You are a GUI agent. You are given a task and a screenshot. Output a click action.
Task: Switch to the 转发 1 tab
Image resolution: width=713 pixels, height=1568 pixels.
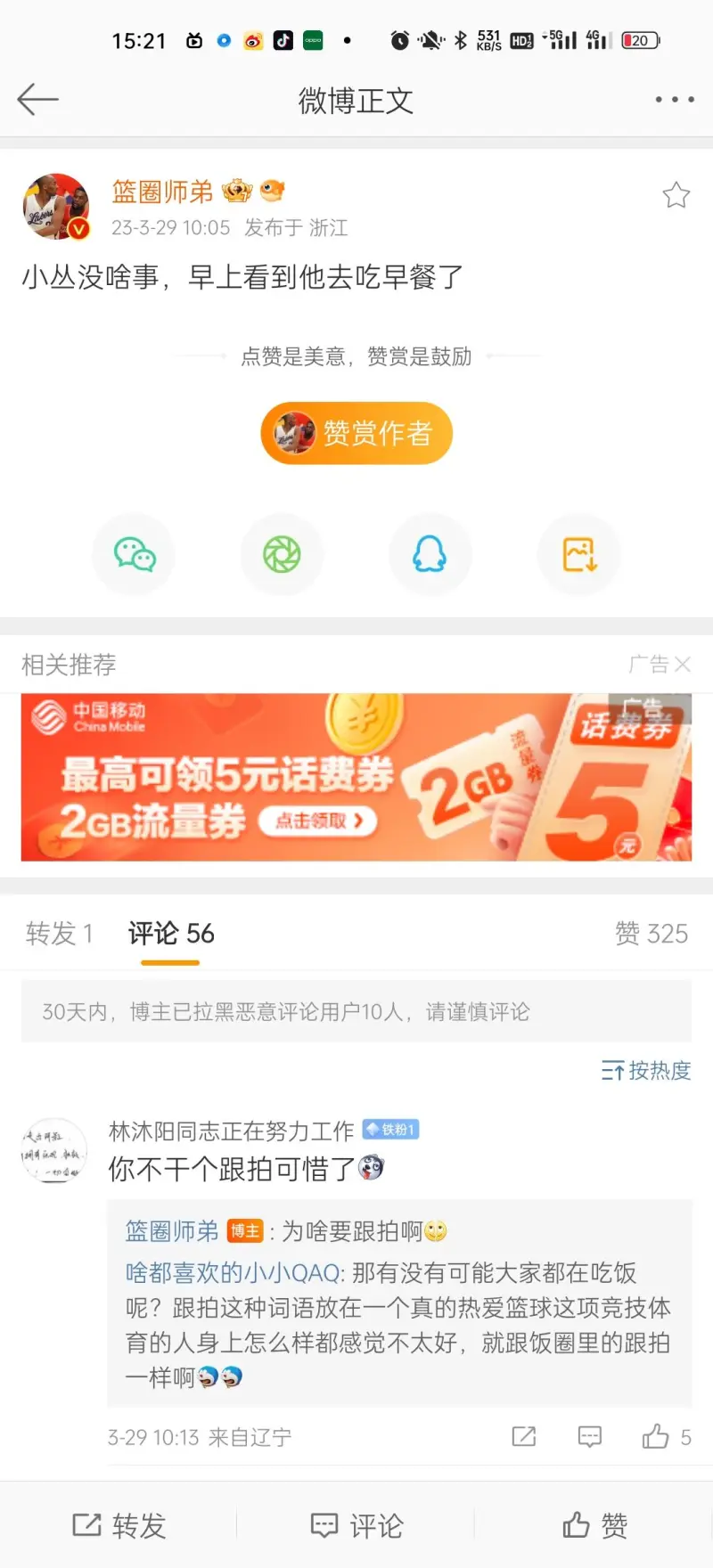pos(59,934)
